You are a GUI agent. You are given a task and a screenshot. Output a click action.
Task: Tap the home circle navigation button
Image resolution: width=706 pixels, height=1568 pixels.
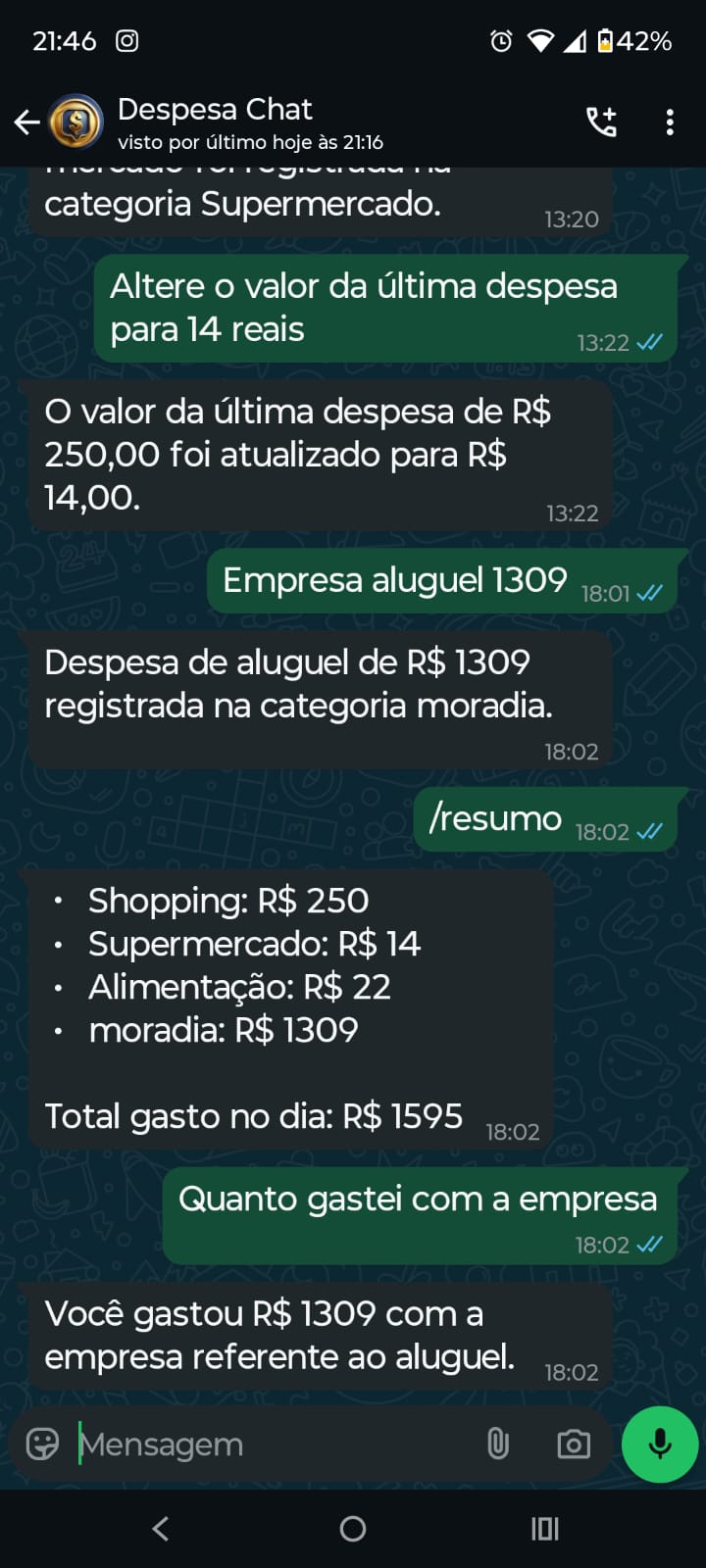coord(353,1528)
